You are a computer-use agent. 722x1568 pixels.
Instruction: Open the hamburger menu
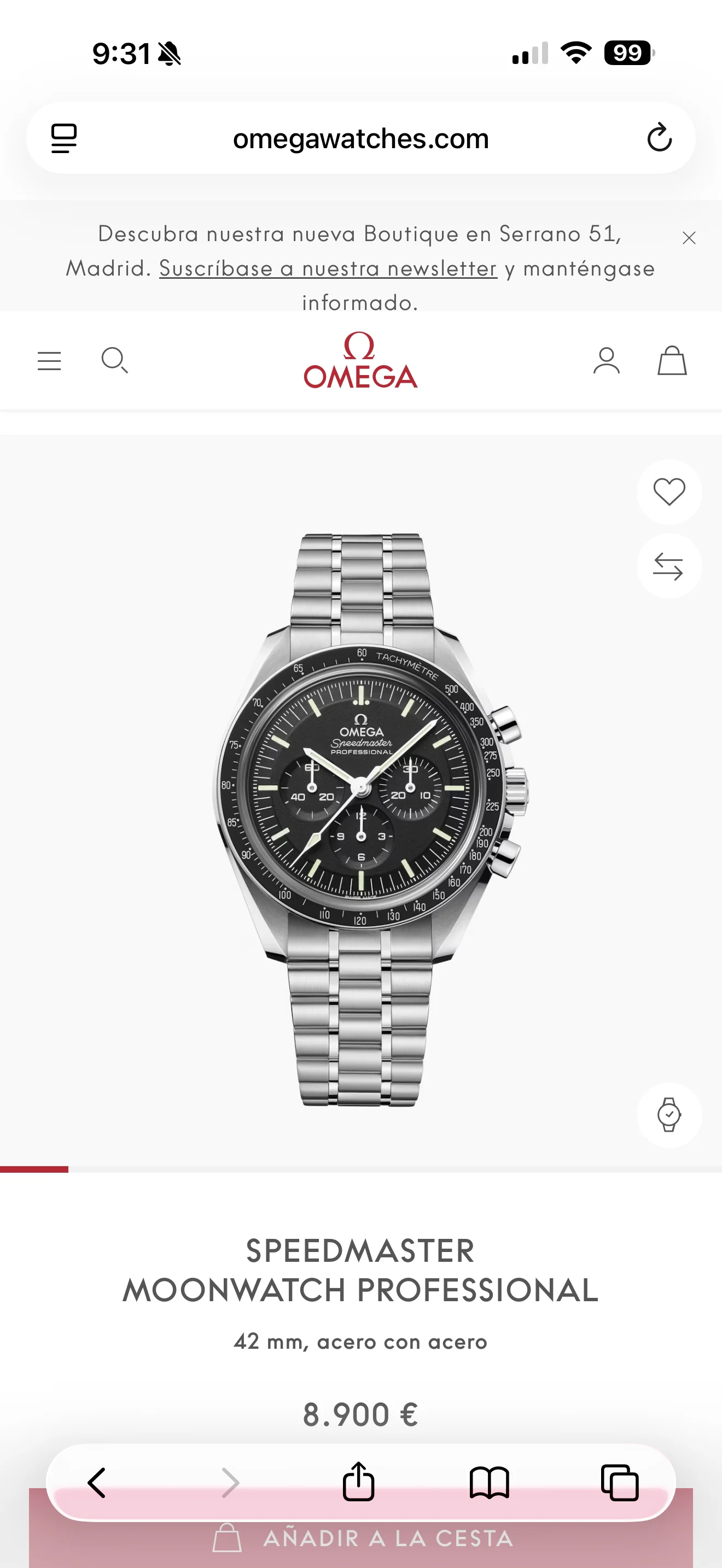coord(49,361)
